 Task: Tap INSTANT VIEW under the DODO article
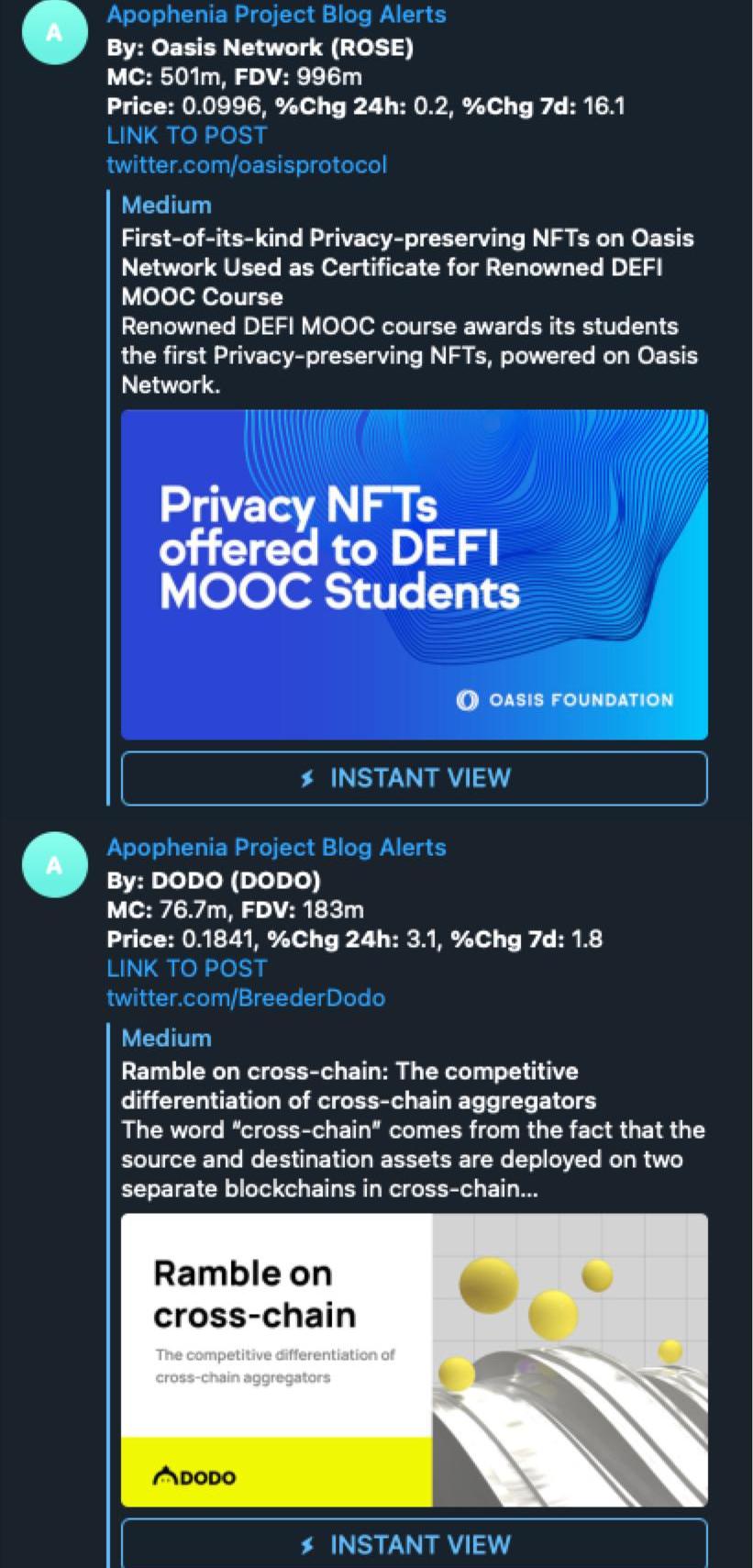[414, 1545]
